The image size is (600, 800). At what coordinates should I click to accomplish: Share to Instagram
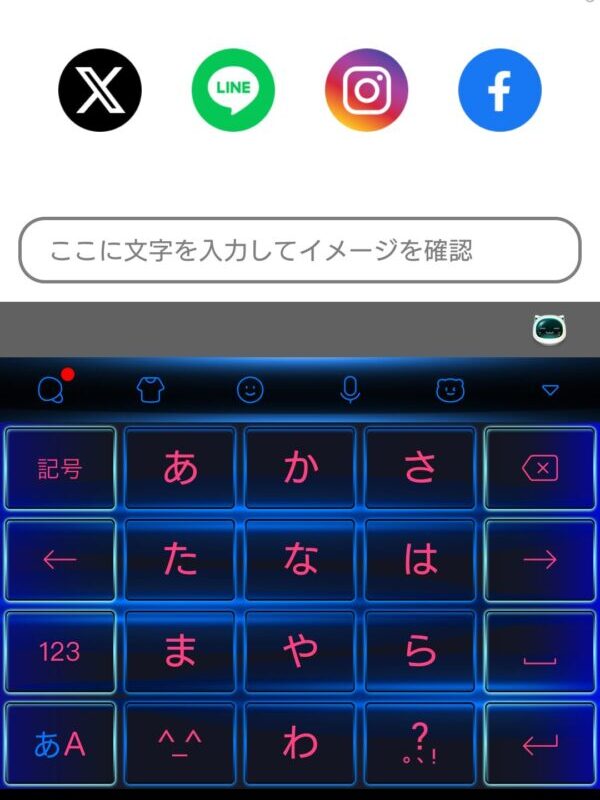coord(366,90)
